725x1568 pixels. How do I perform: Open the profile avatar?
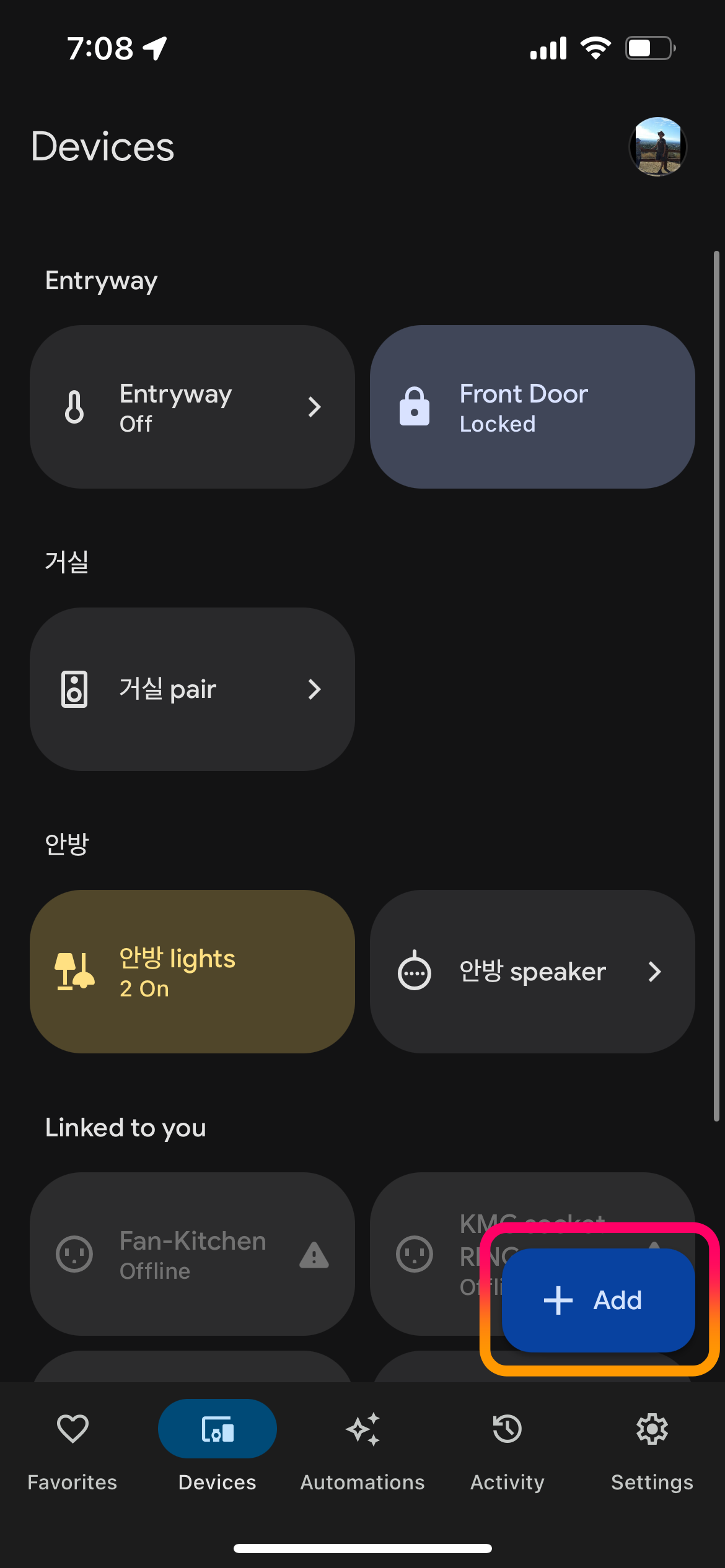tap(658, 147)
